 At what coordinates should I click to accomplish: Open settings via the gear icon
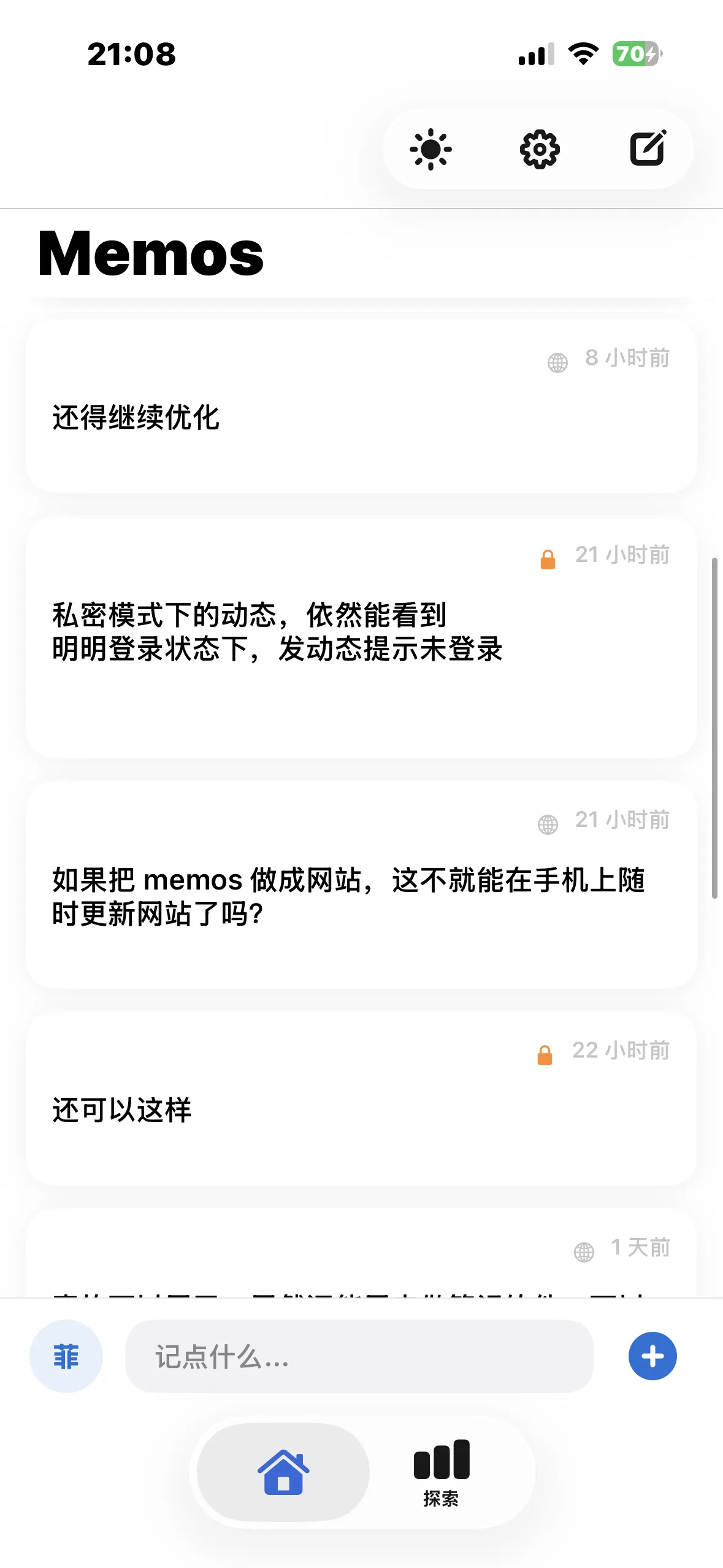click(539, 149)
